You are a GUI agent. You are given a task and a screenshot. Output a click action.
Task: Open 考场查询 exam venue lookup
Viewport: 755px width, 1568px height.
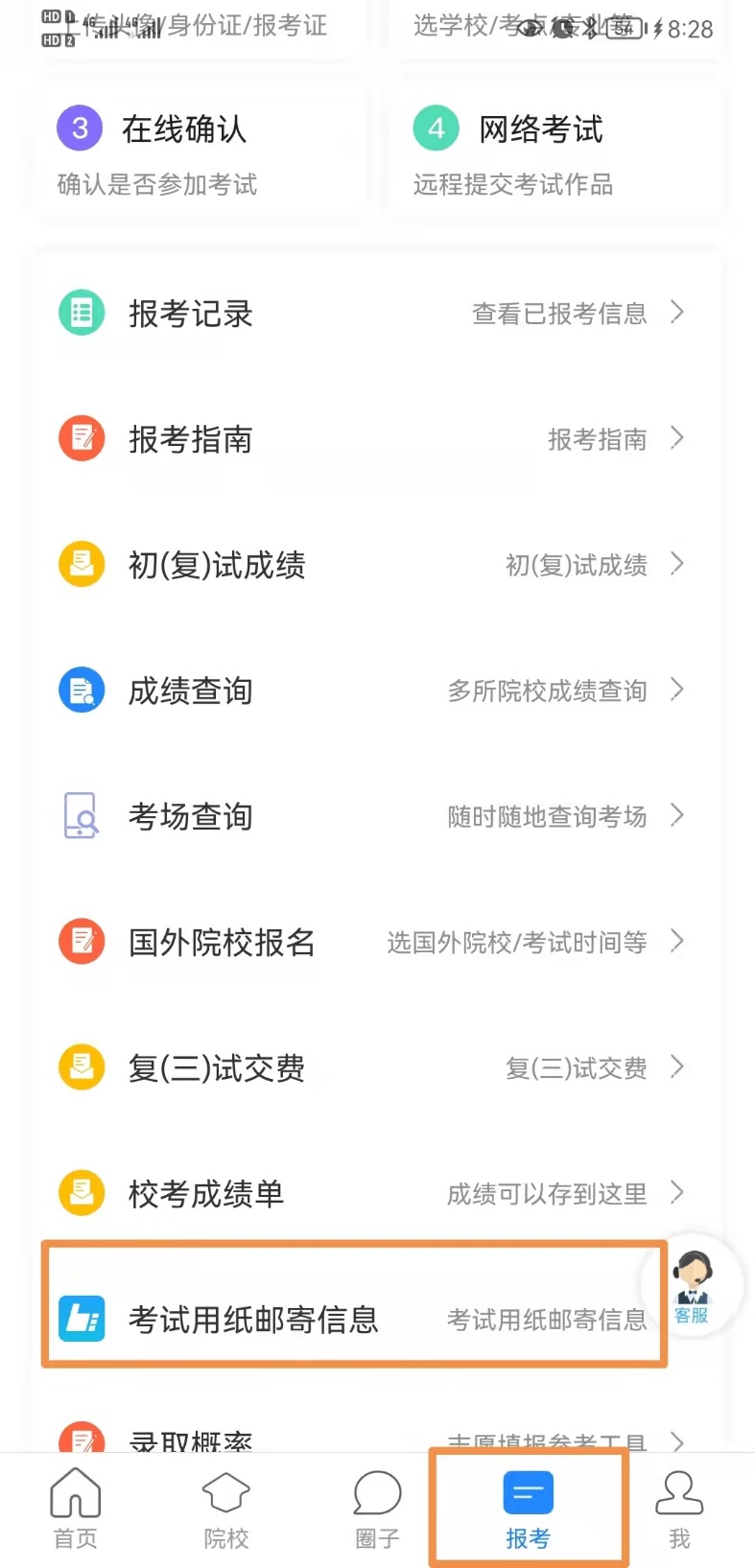click(x=374, y=816)
